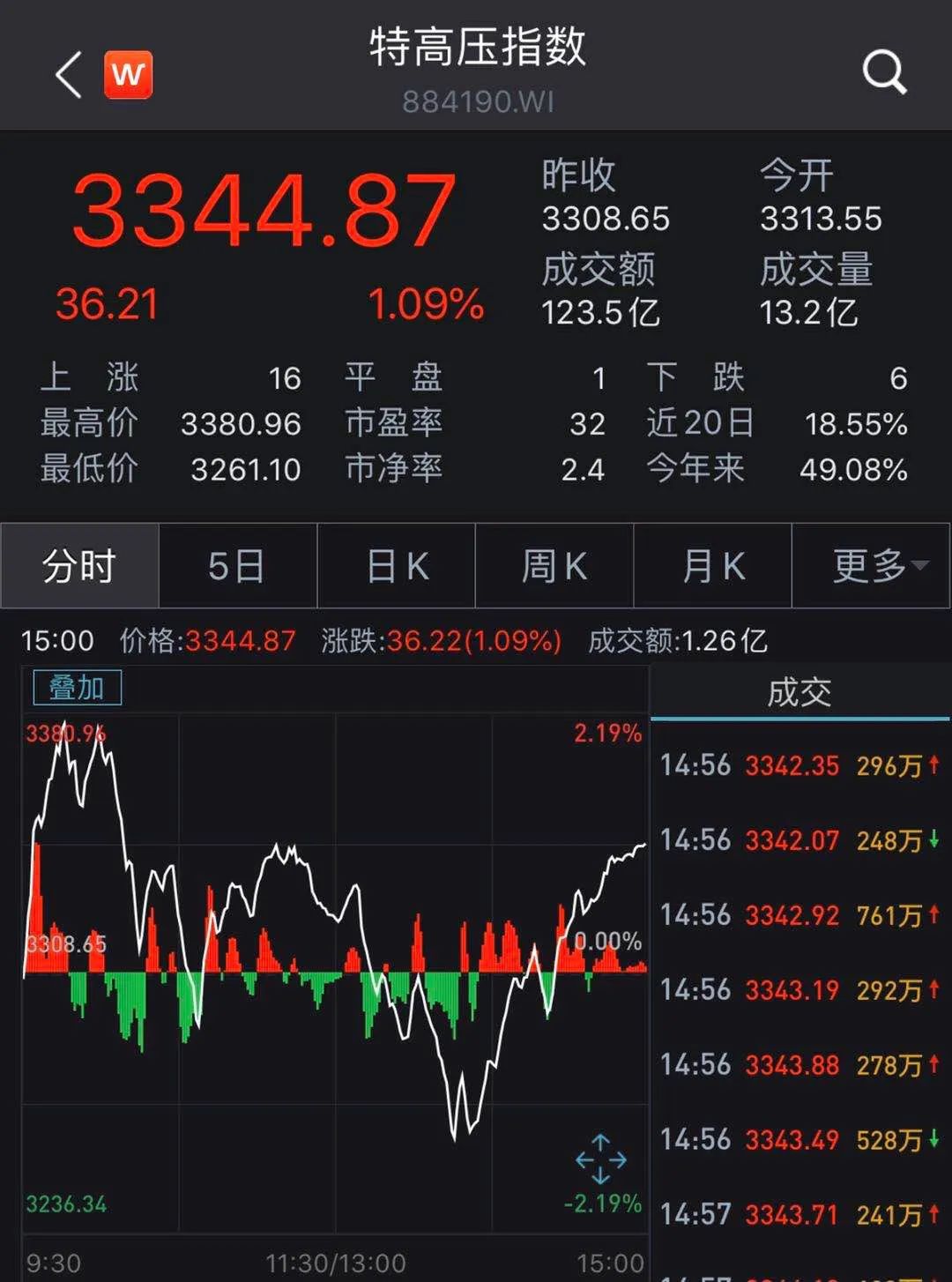952x1282 pixels.
Task: Tap the 叠加 overlay button
Action: (77, 688)
